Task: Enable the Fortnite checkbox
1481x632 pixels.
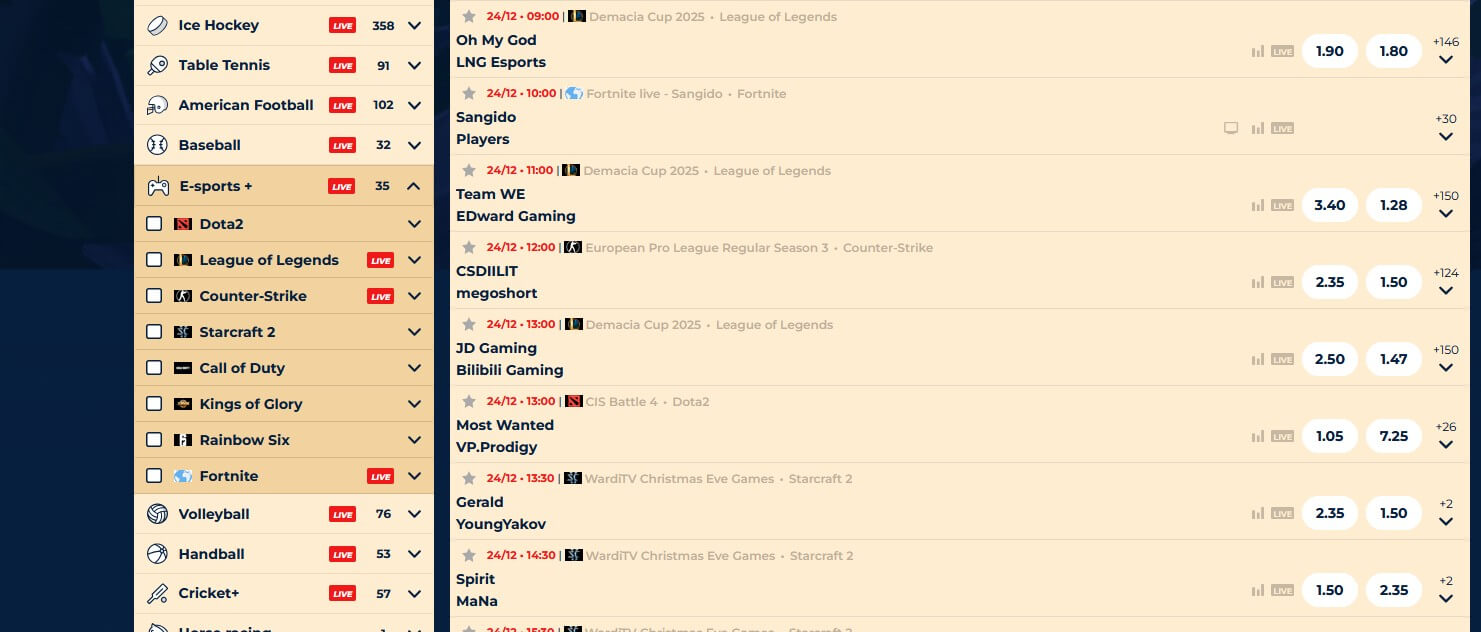Action: [x=154, y=476]
